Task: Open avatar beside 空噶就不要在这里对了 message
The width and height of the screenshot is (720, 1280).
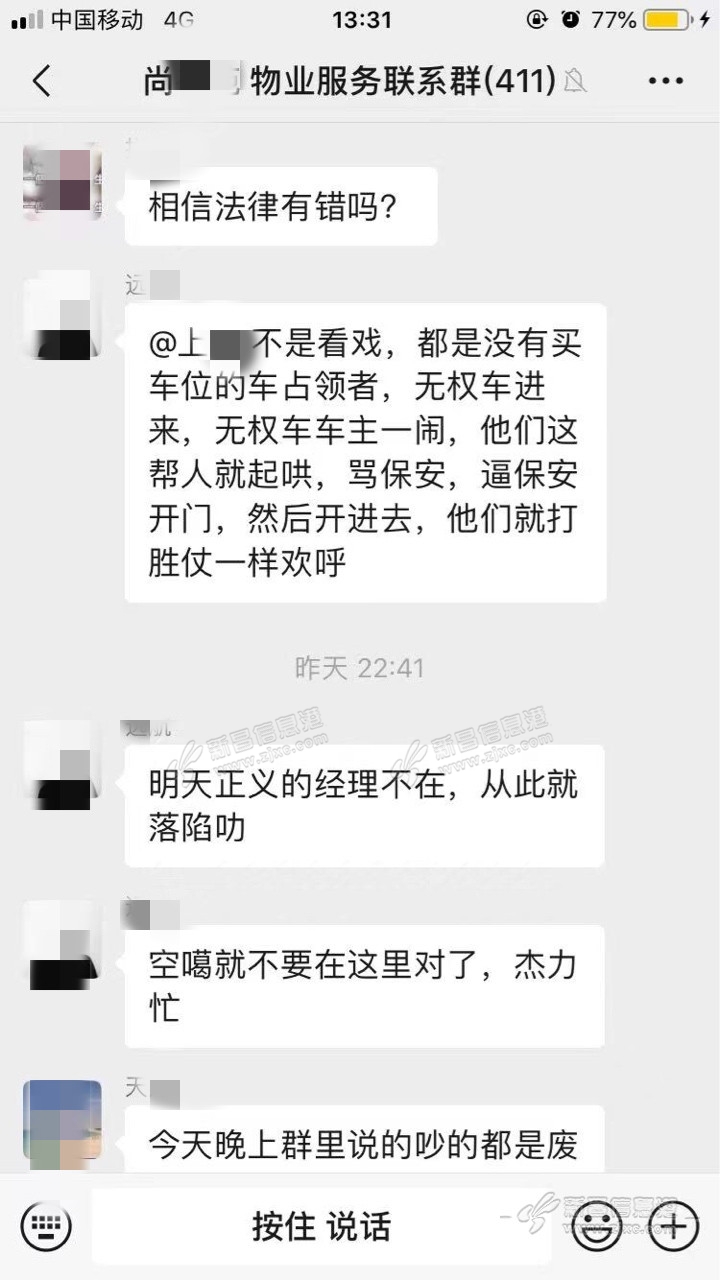Action: tap(62, 945)
